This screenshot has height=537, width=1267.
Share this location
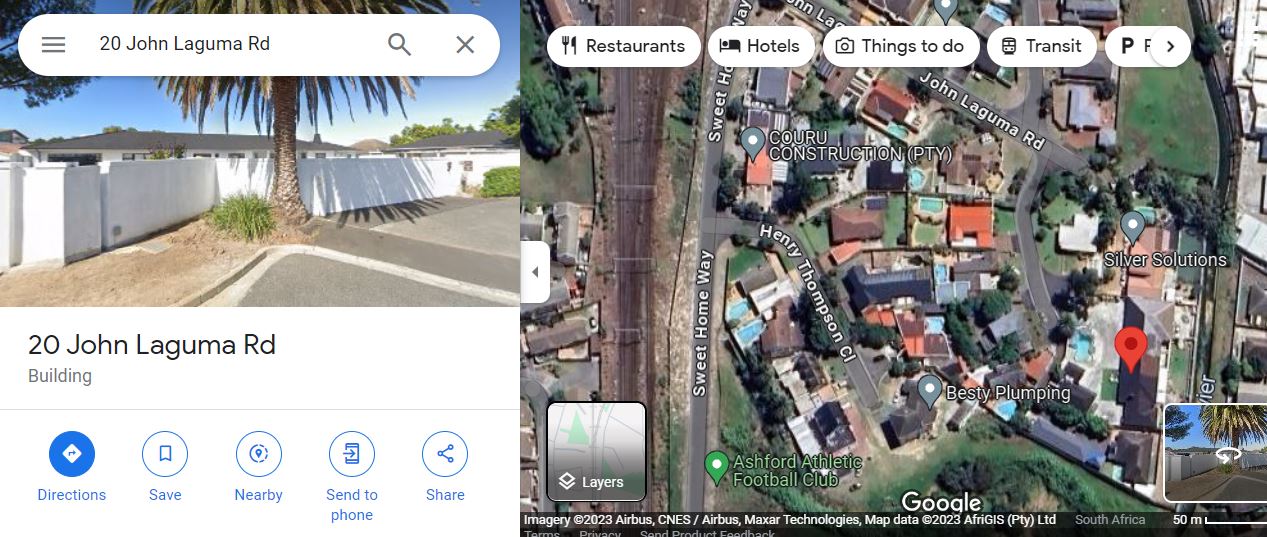(x=445, y=467)
